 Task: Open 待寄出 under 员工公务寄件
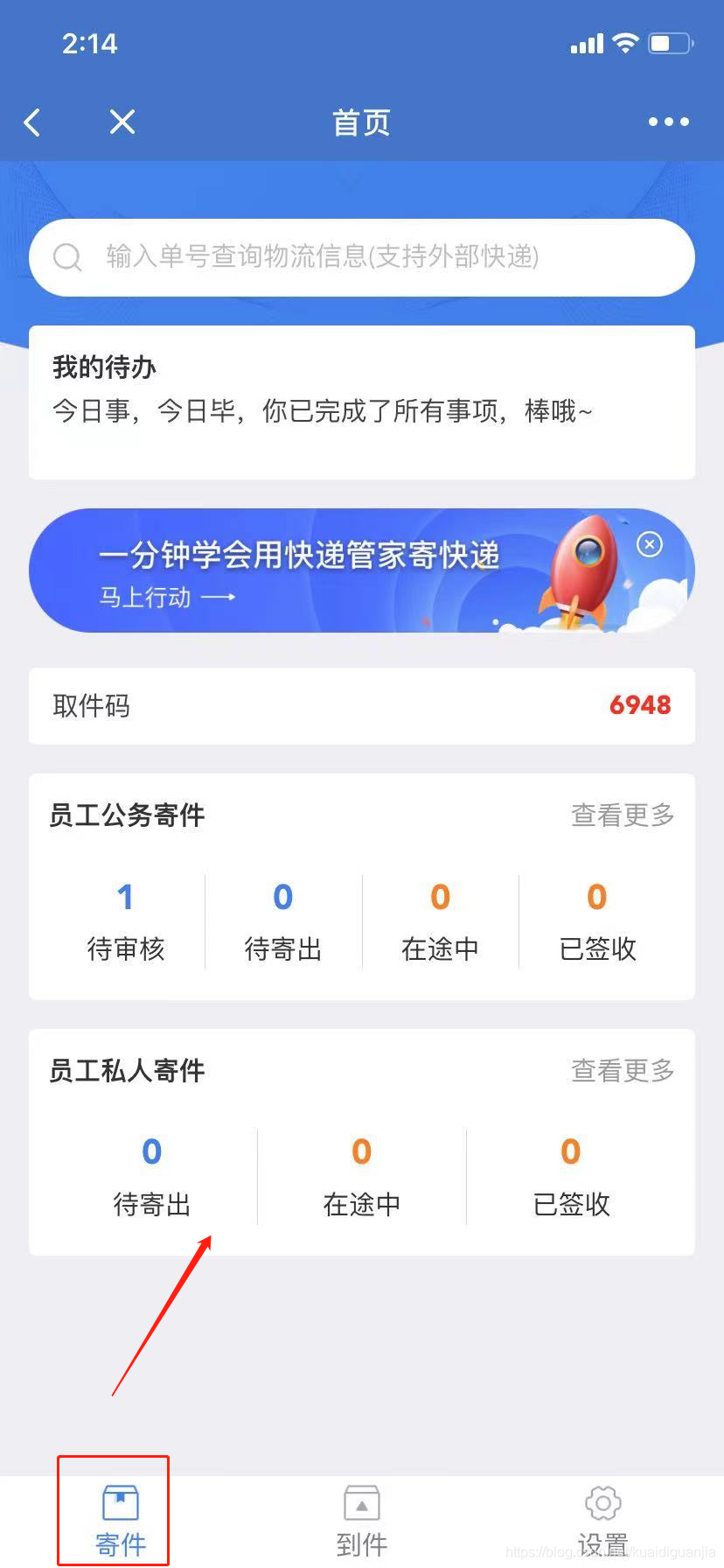point(283,921)
